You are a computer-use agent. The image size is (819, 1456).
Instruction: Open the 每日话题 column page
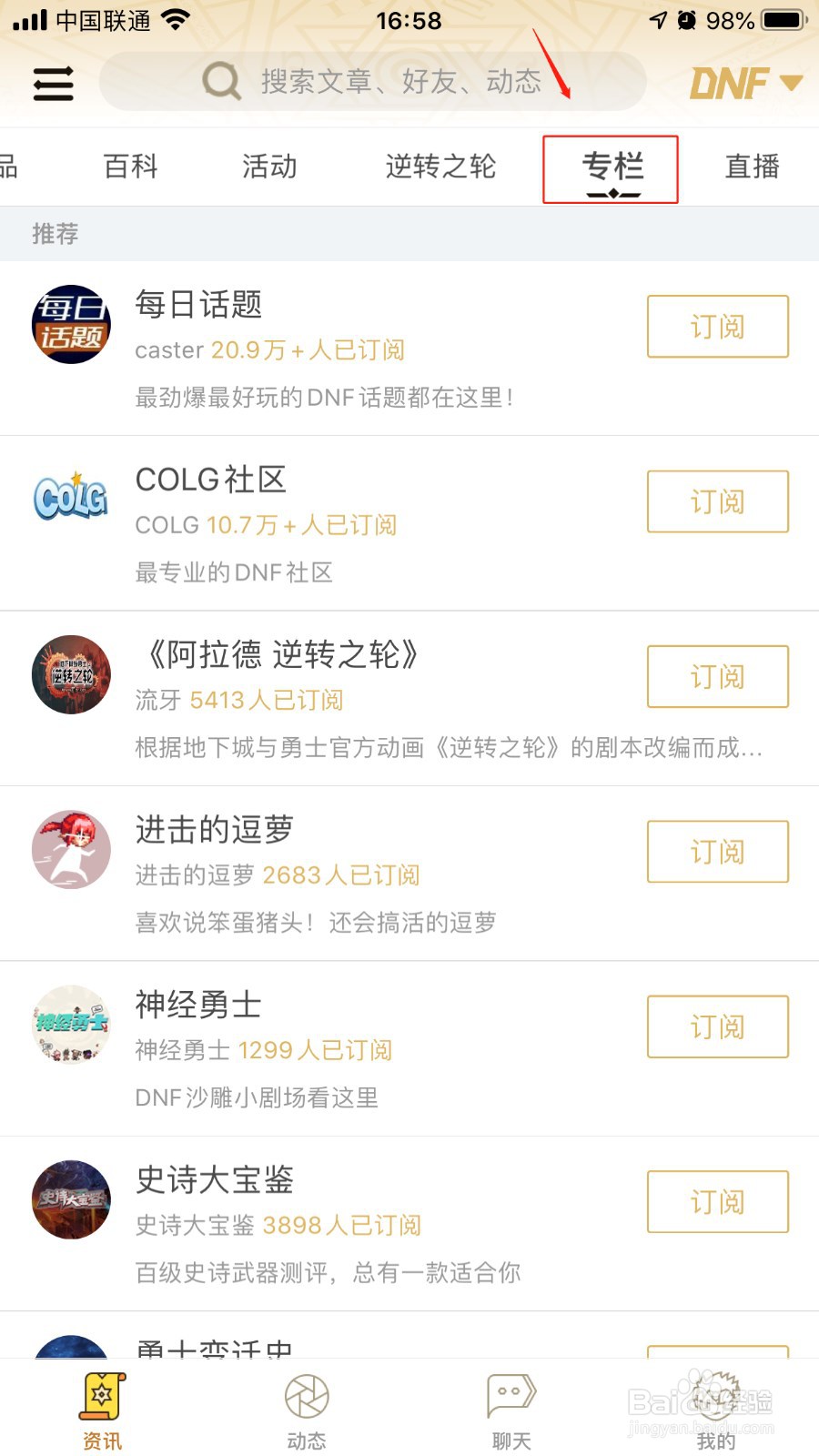coord(198,305)
